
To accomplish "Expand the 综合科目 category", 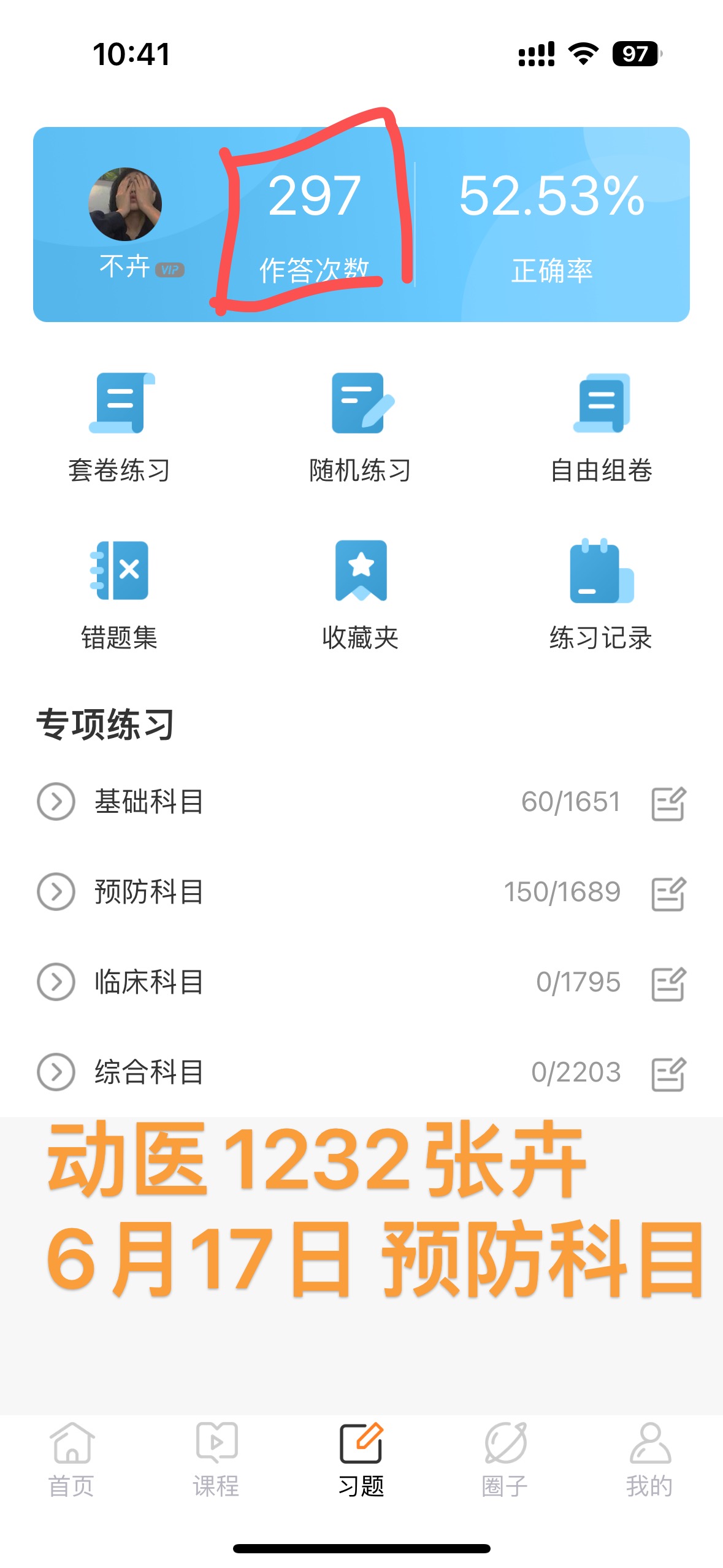I will [56, 1072].
